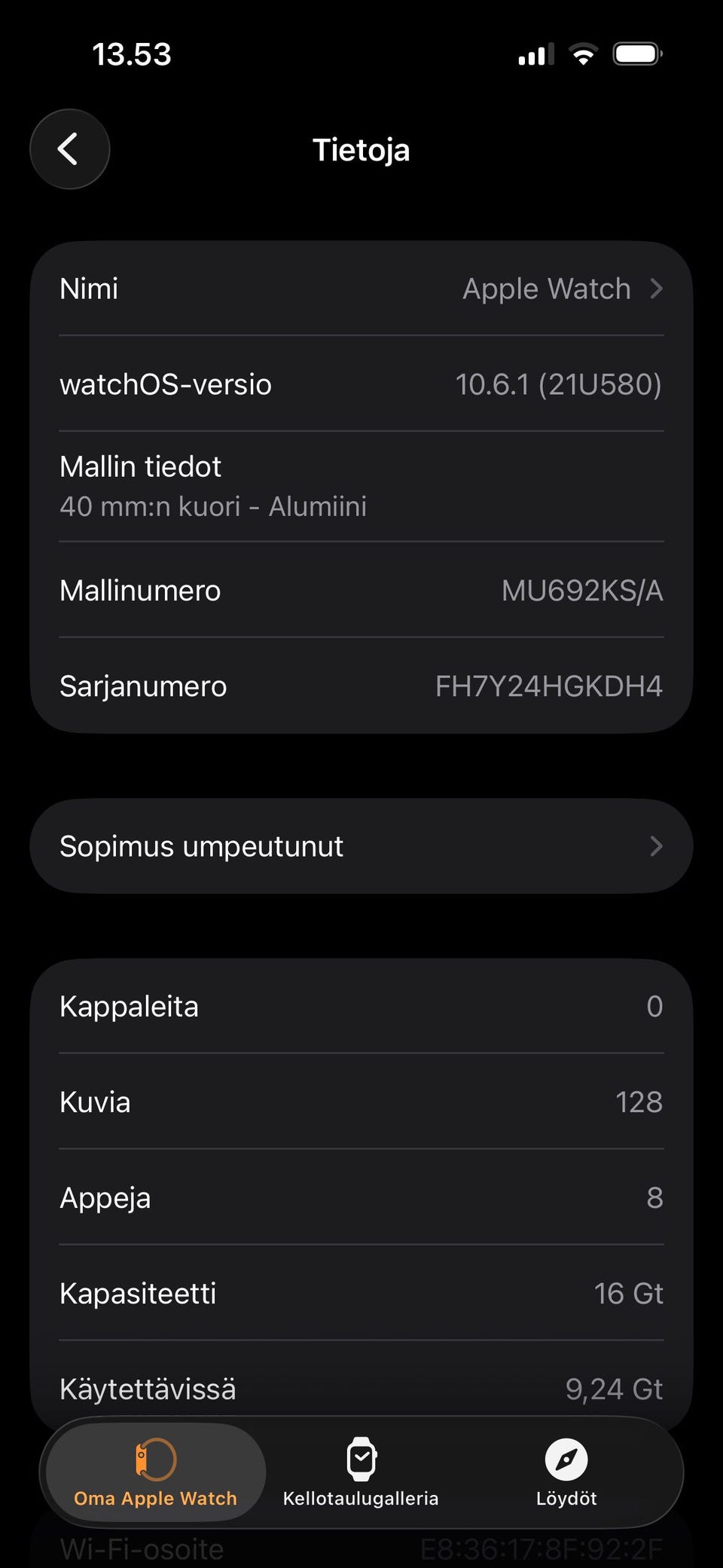Tap the chevron next to Apple Watch name

coord(657,289)
